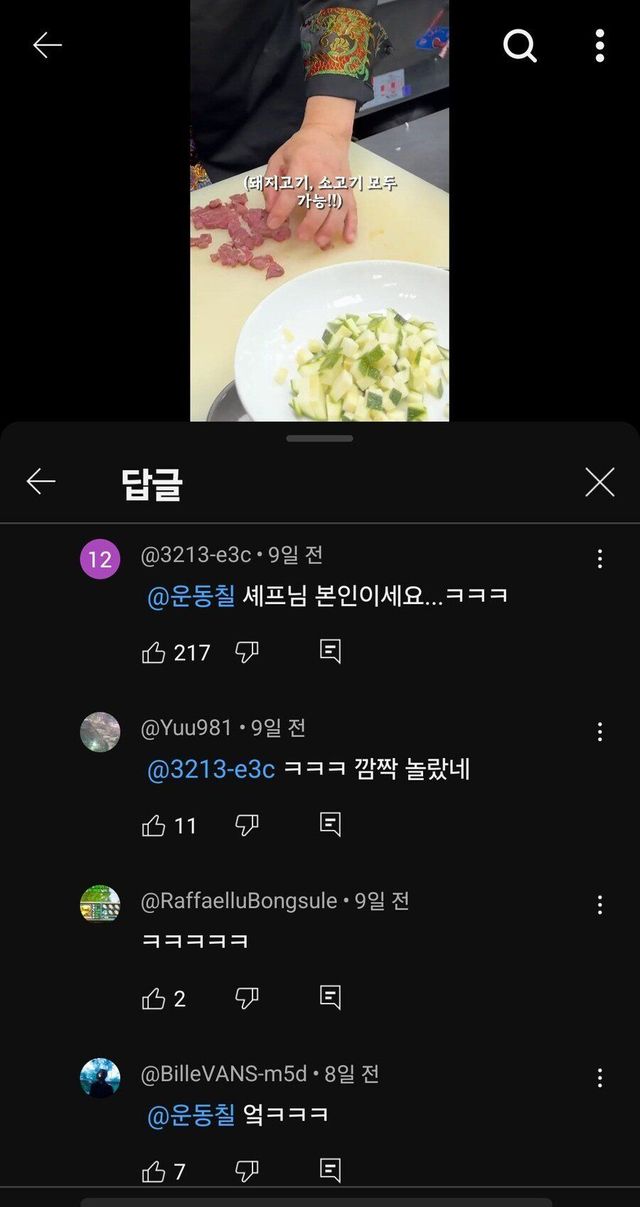Reply to @RaffaelluBongsule's comment
Image resolution: width=640 pixels, height=1207 pixels.
coord(330,998)
